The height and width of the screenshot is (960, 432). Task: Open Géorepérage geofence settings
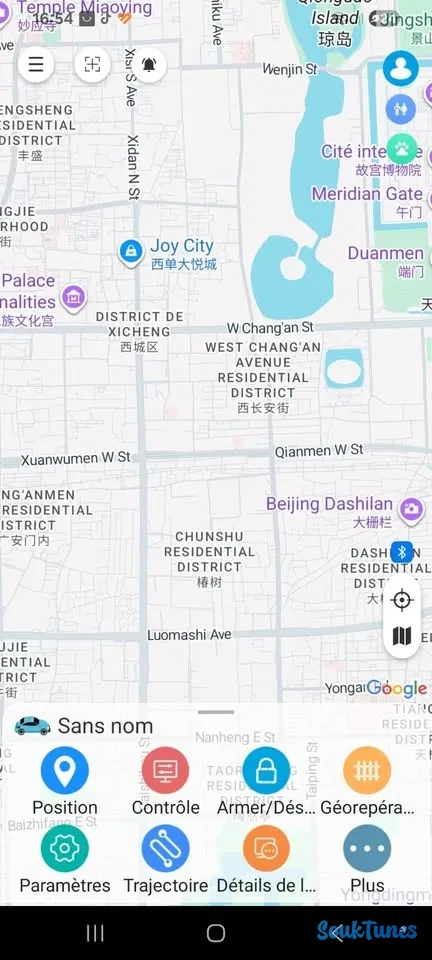tap(367, 782)
